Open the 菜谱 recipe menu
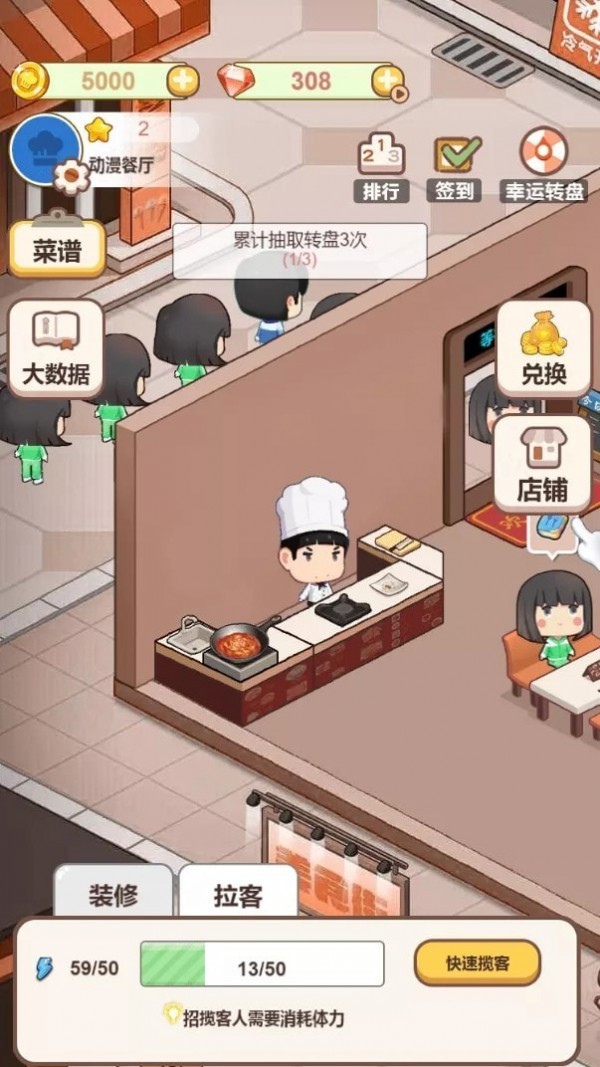The image size is (600, 1067). pyautogui.click(x=57, y=249)
